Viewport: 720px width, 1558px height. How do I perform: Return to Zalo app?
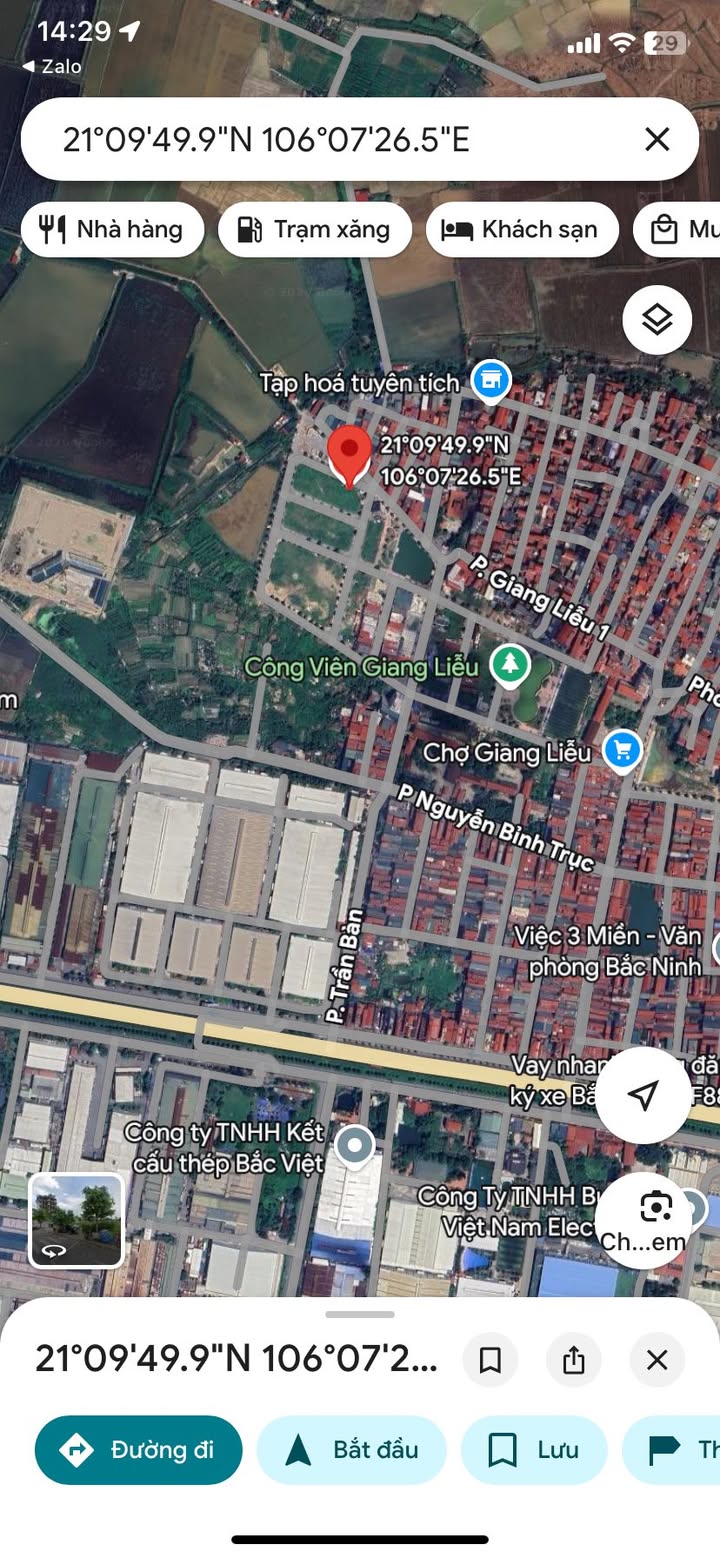(52, 66)
